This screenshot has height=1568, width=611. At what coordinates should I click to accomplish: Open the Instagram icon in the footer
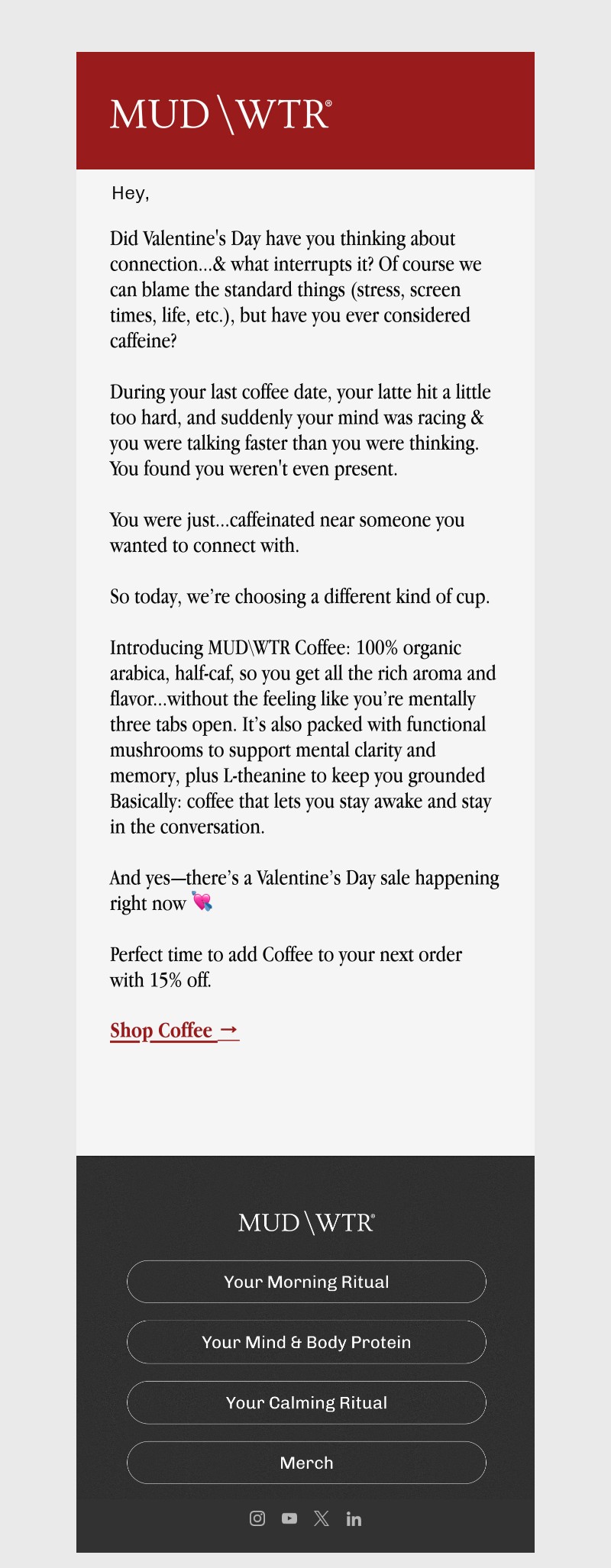[257, 1518]
